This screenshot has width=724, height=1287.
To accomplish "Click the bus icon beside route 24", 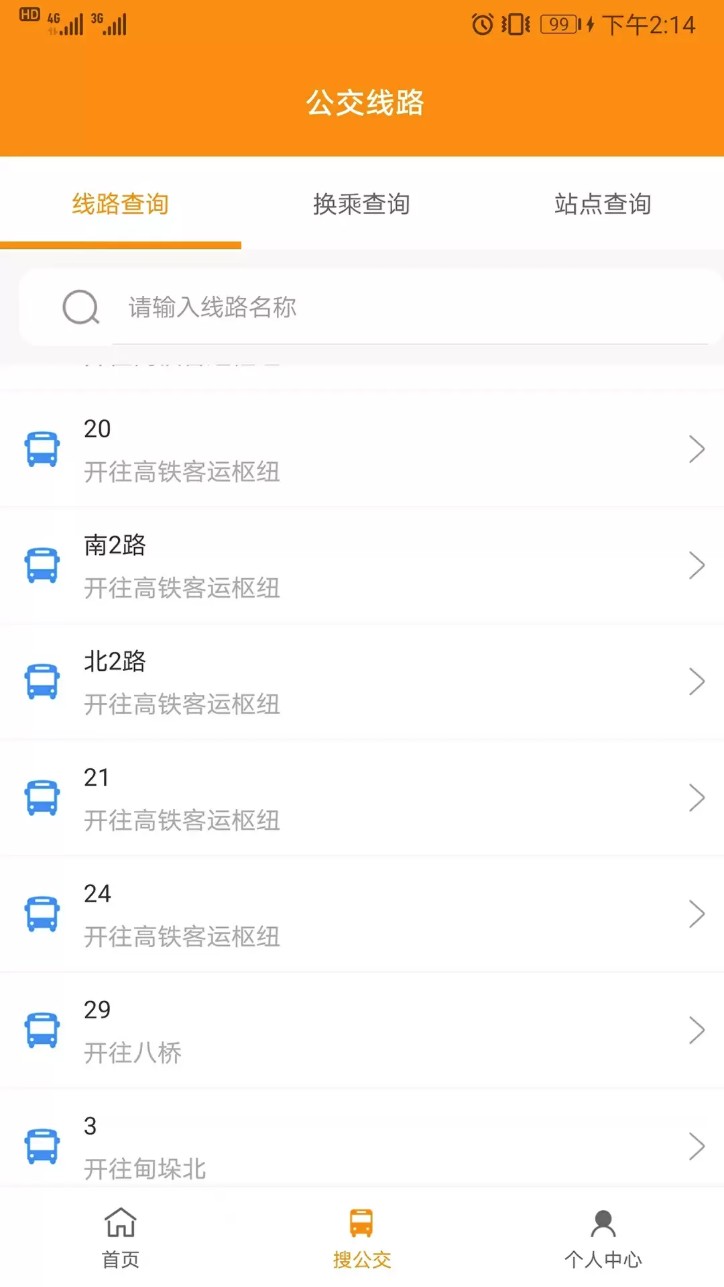I will click(x=41, y=913).
